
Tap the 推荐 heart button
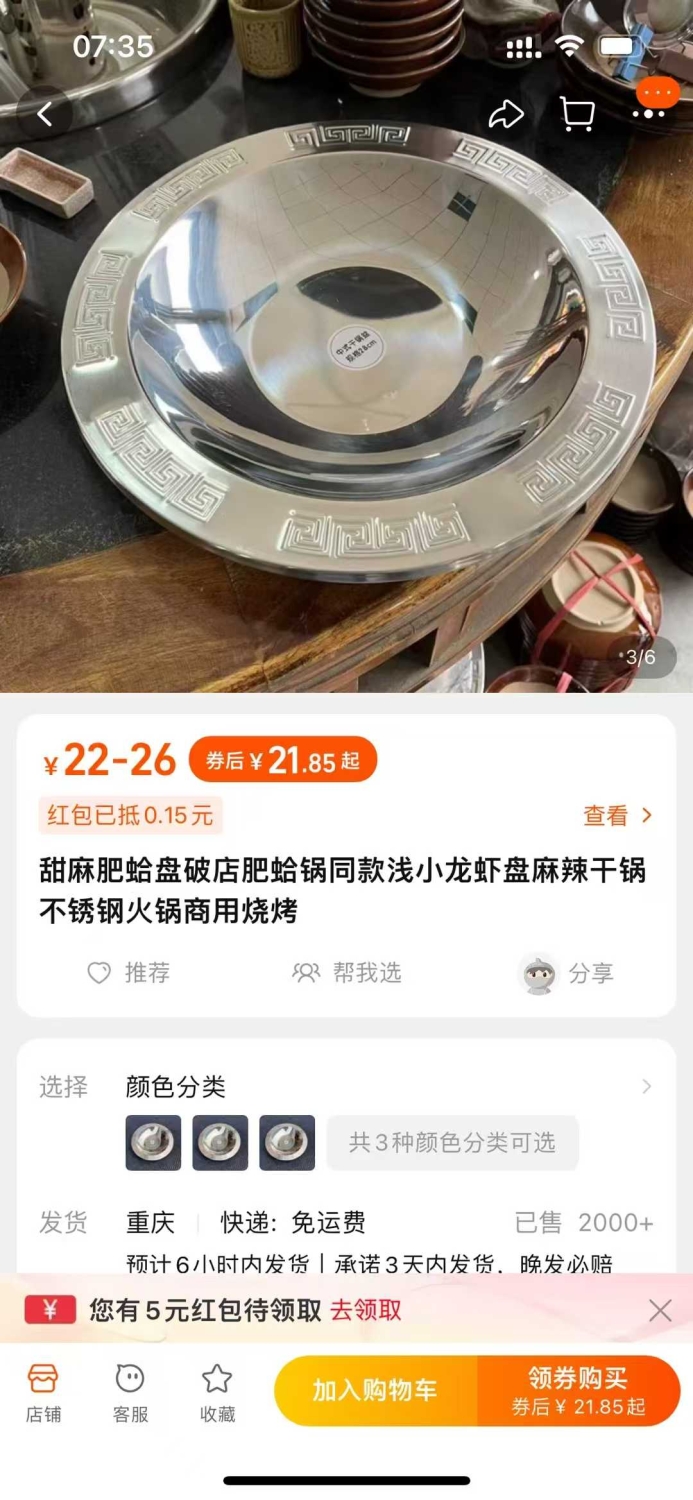[128, 972]
